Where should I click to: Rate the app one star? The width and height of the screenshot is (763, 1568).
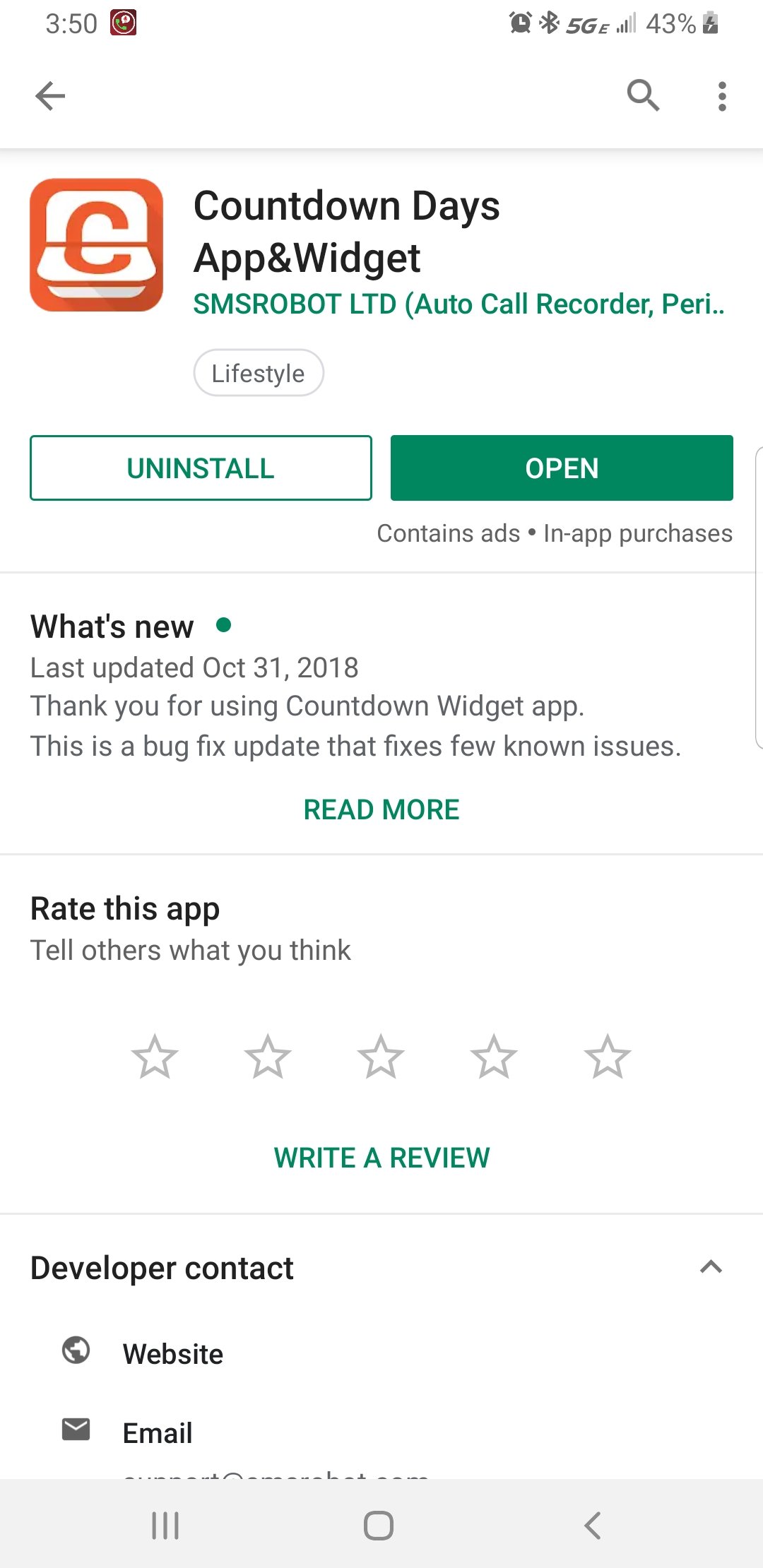155,1057
